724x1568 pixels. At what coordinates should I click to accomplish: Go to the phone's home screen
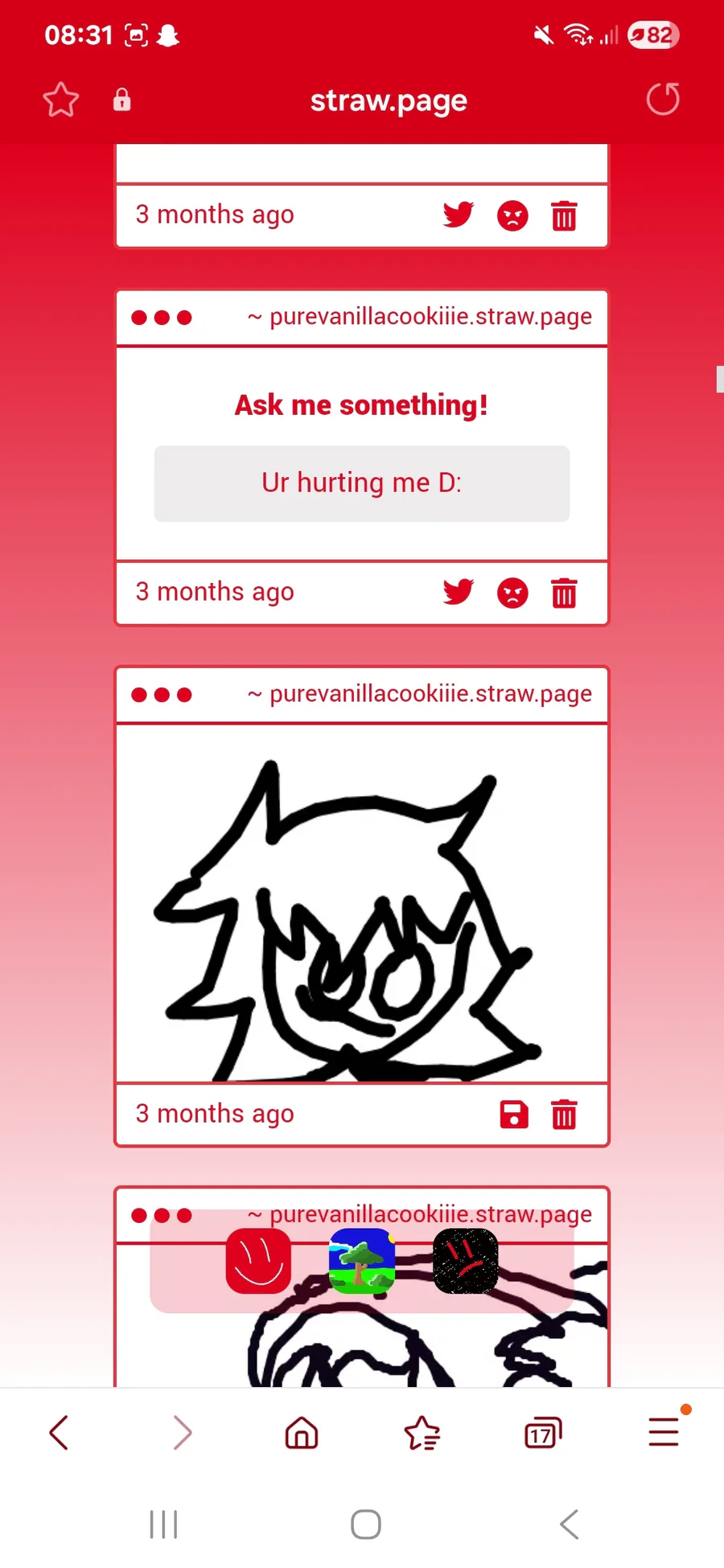[x=366, y=1524]
